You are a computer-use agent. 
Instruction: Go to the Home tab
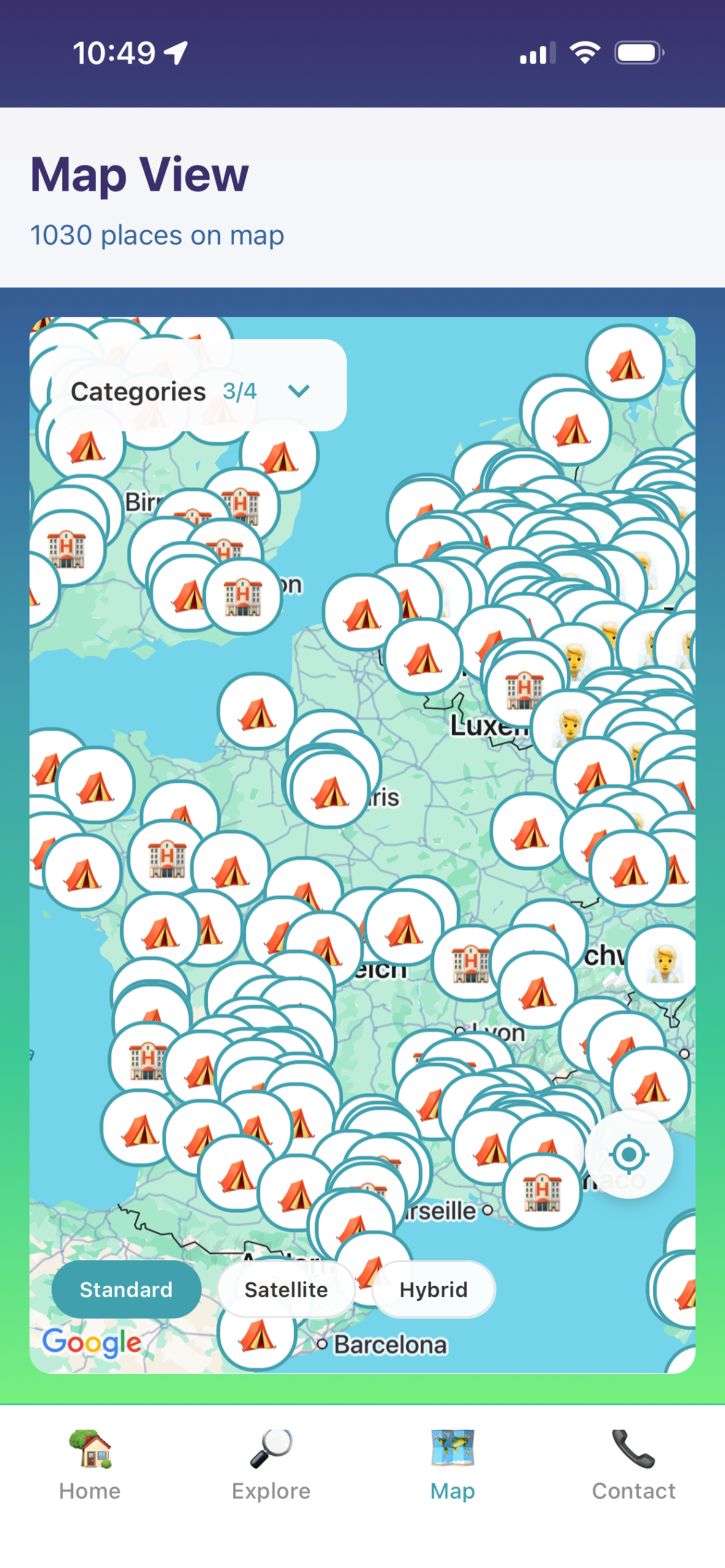(x=90, y=1464)
